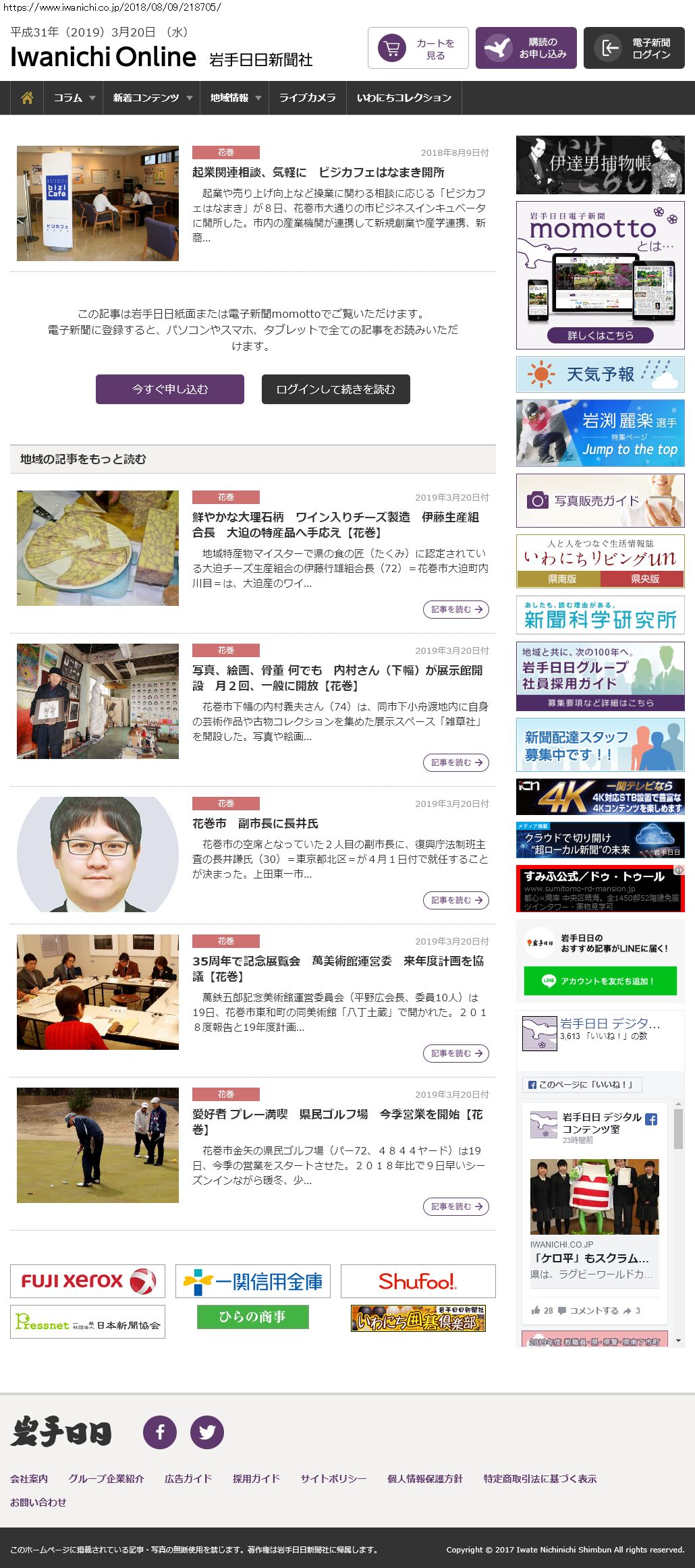This screenshot has width=695, height=1568.
Task: Expand the 新着コンテンツ menu
Action: [x=152, y=98]
